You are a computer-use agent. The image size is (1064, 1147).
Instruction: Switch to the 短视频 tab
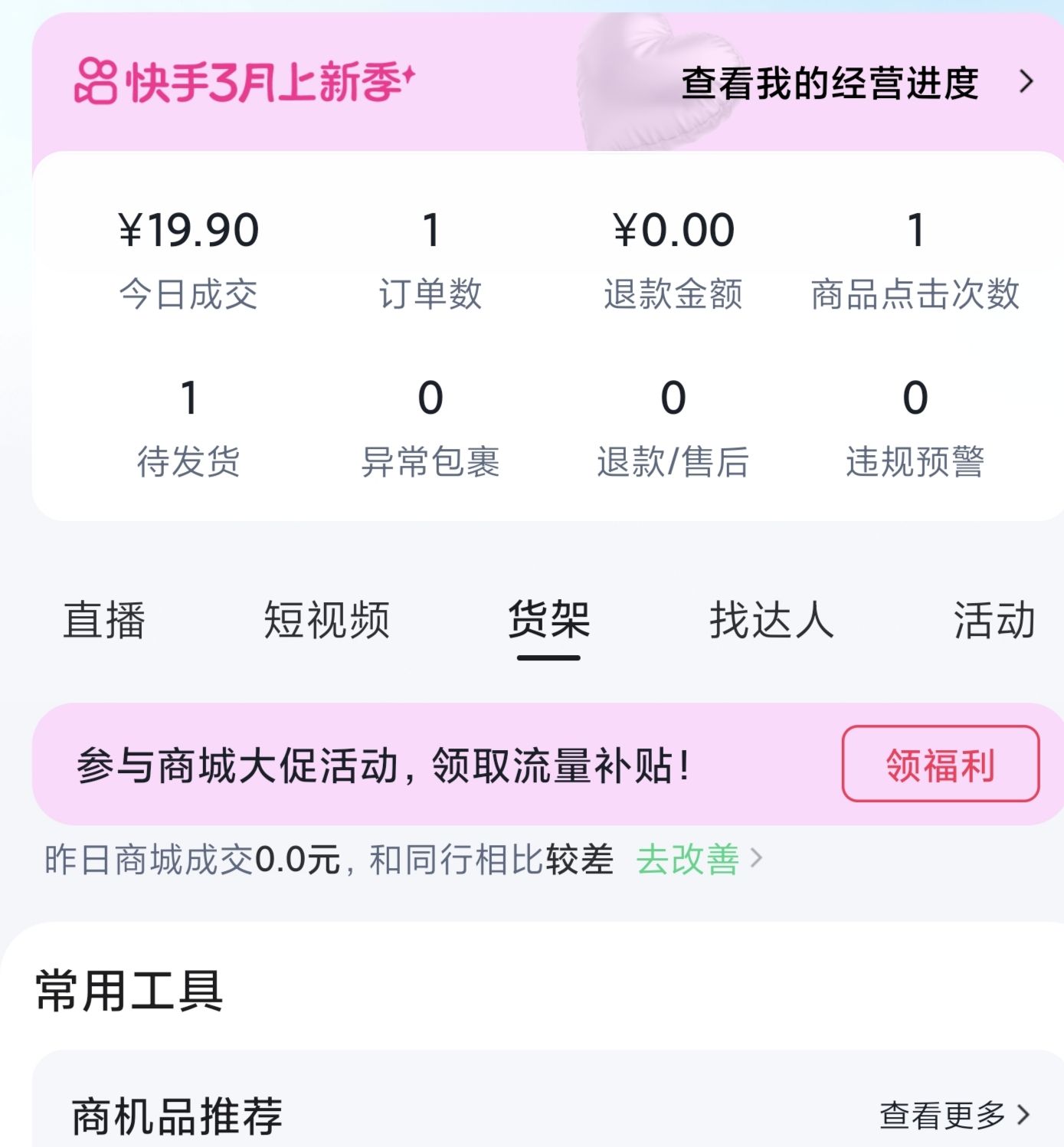(x=327, y=620)
